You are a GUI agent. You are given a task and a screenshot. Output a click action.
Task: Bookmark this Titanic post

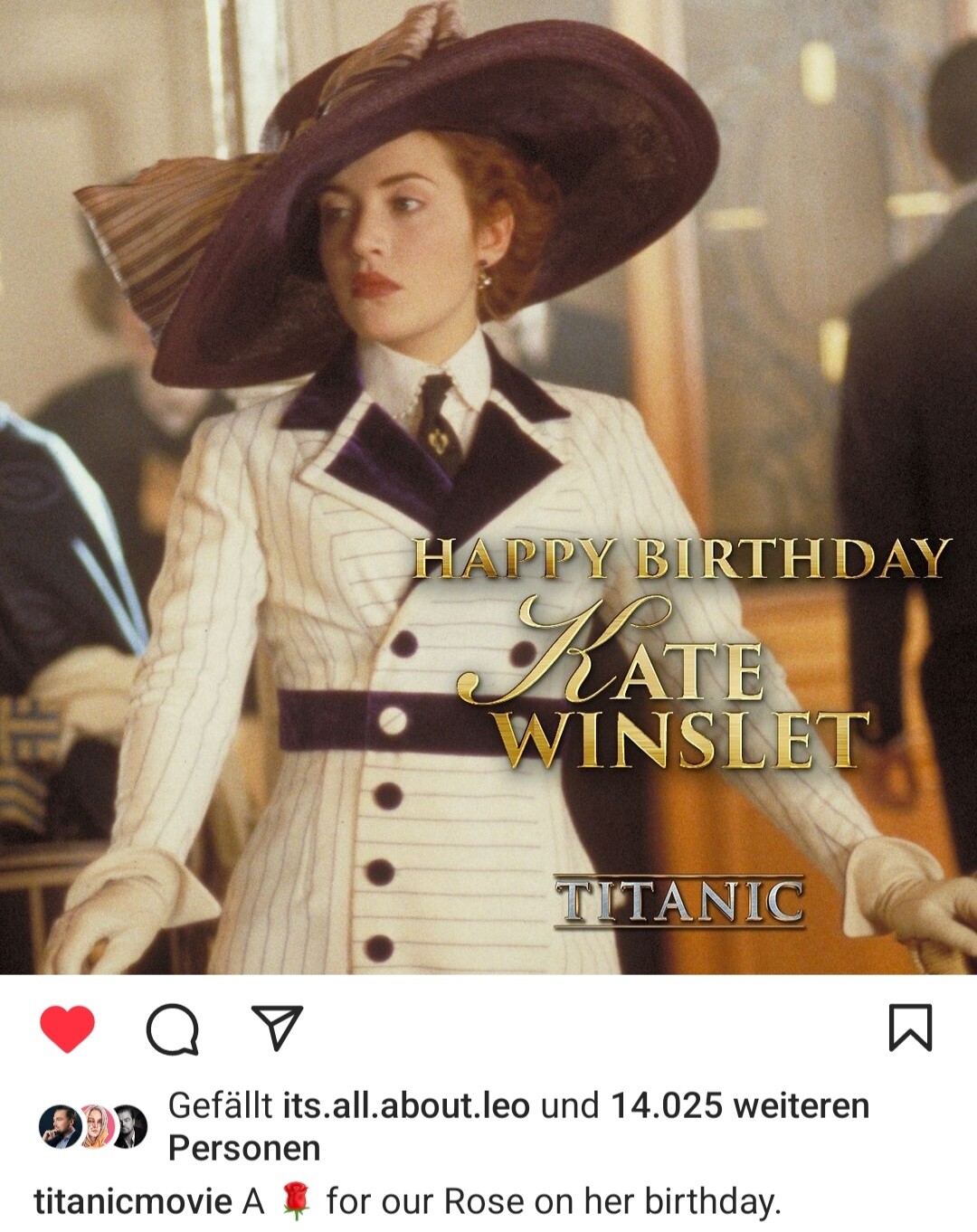pos(910,1028)
